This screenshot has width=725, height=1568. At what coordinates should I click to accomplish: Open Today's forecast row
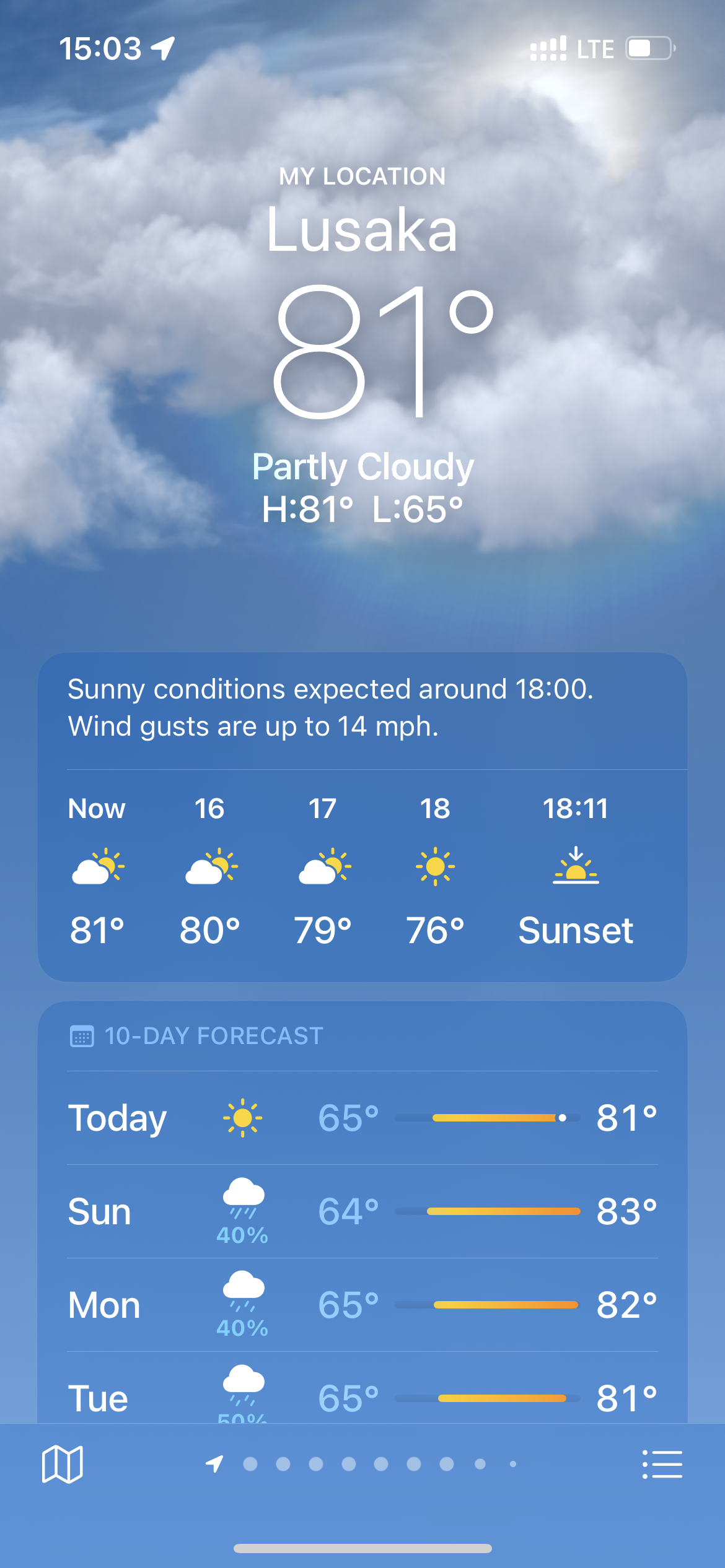coord(362,1118)
